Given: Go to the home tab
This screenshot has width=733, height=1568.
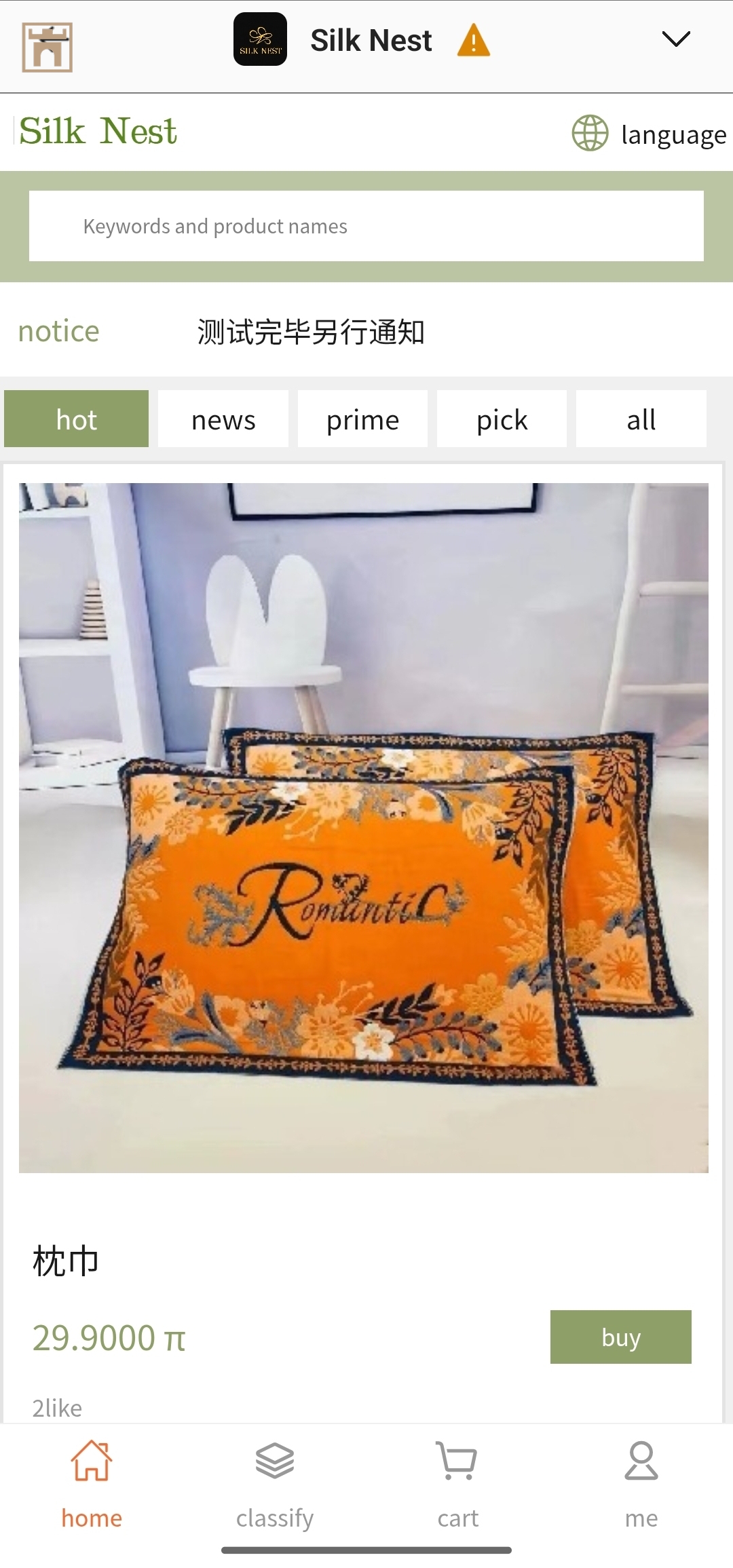Looking at the screenshot, I should (x=92, y=1484).
